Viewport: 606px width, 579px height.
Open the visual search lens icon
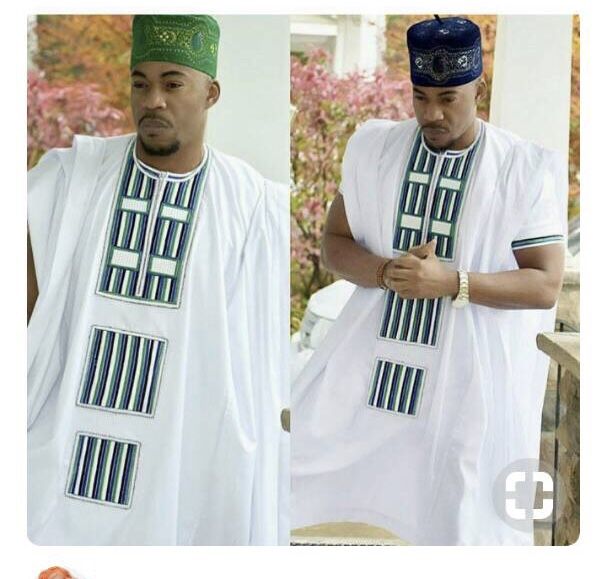(x=527, y=495)
